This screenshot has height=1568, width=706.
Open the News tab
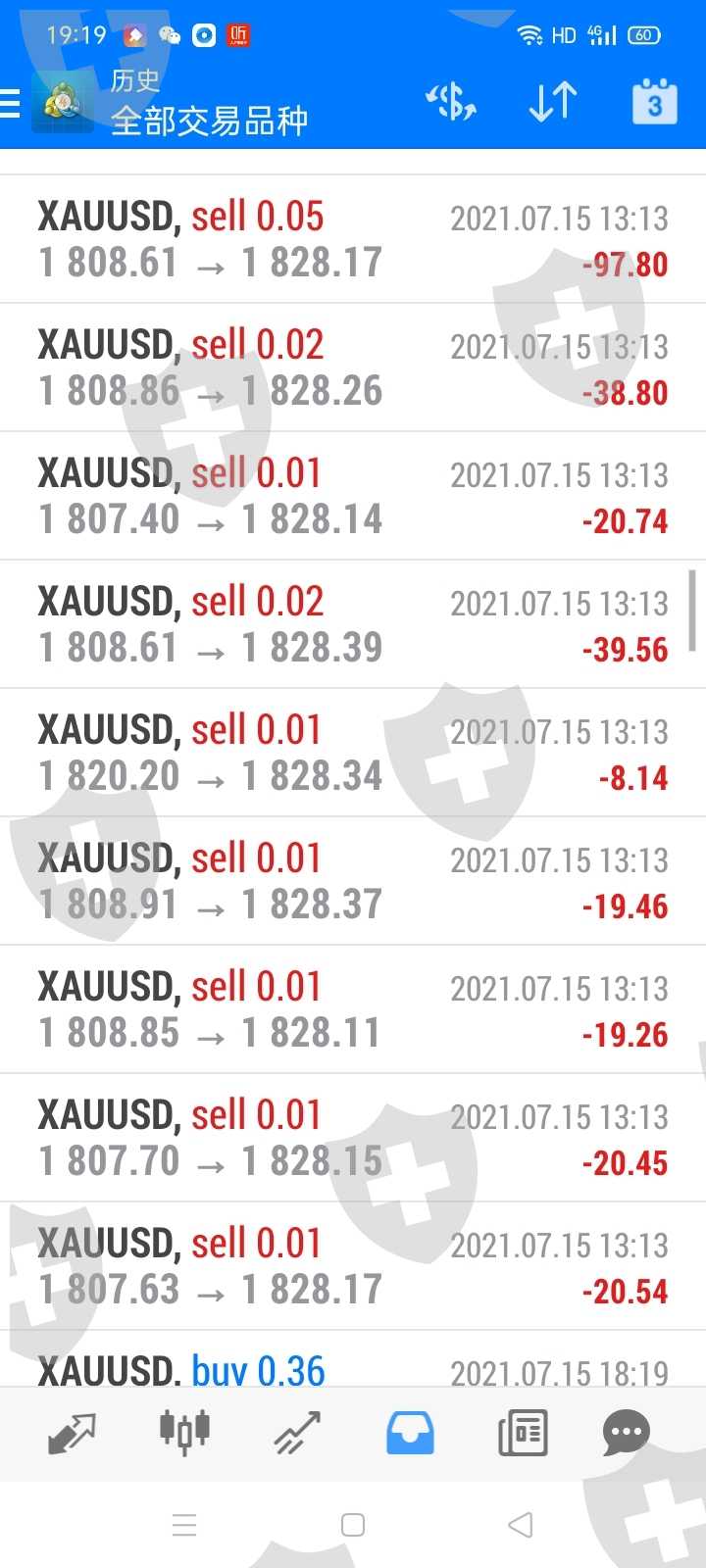tap(523, 1434)
